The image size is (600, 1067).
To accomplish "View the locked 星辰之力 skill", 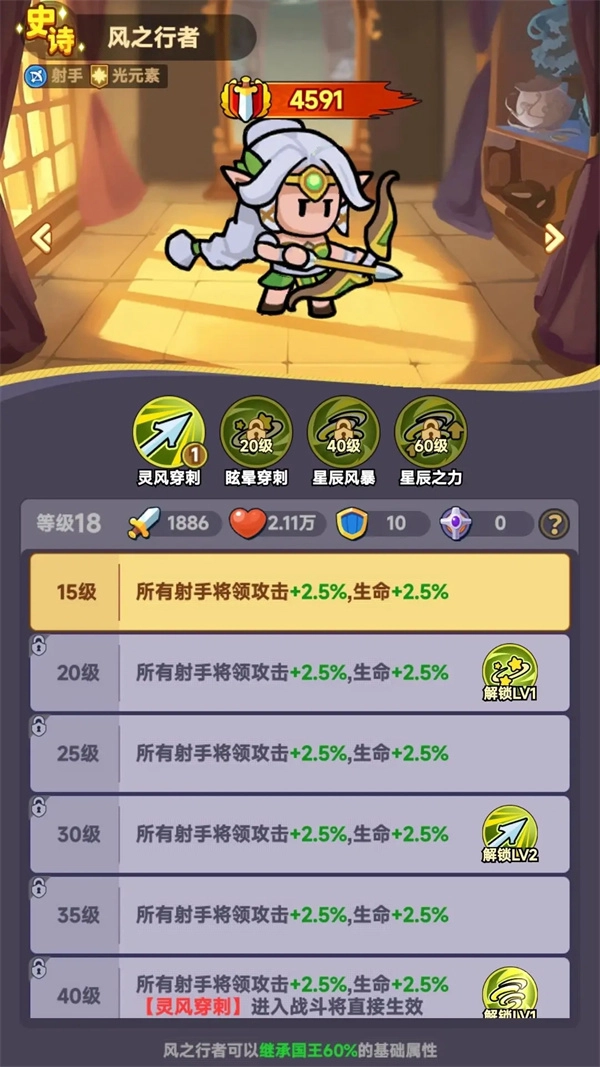I will click(x=431, y=432).
